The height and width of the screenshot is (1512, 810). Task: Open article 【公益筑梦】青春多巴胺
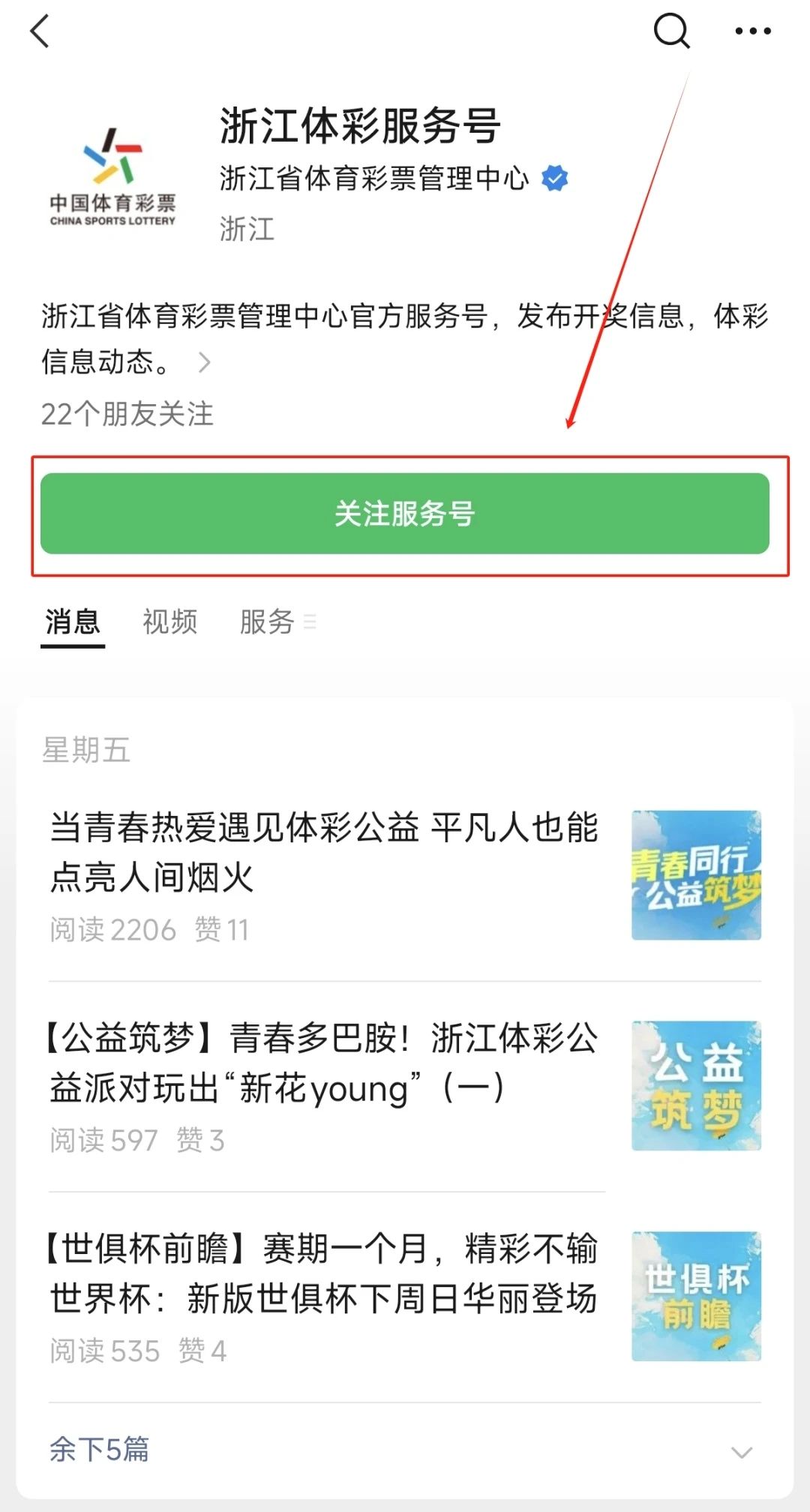coord(324,1063)
